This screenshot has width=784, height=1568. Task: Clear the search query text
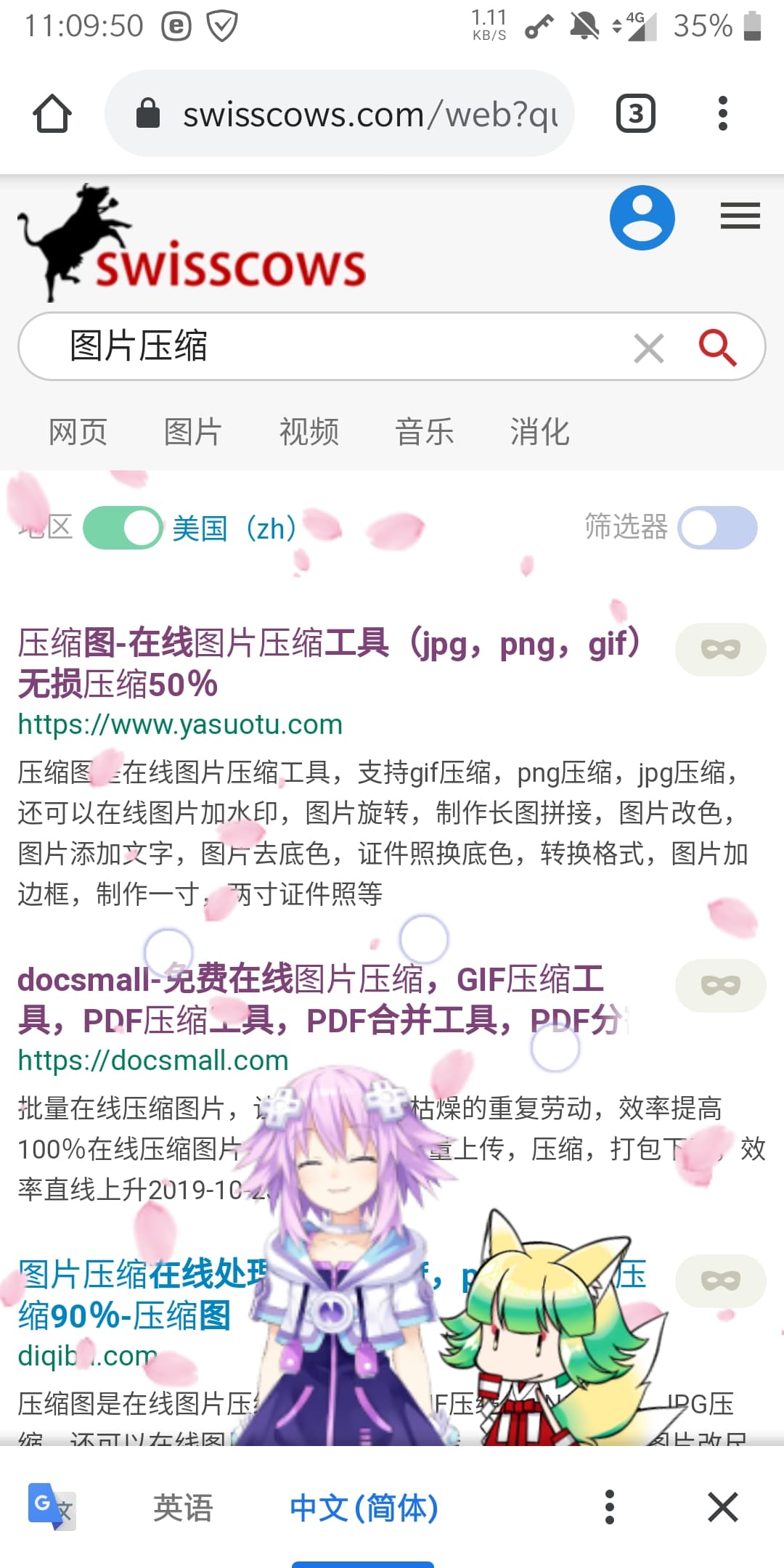tap(648, 348)
